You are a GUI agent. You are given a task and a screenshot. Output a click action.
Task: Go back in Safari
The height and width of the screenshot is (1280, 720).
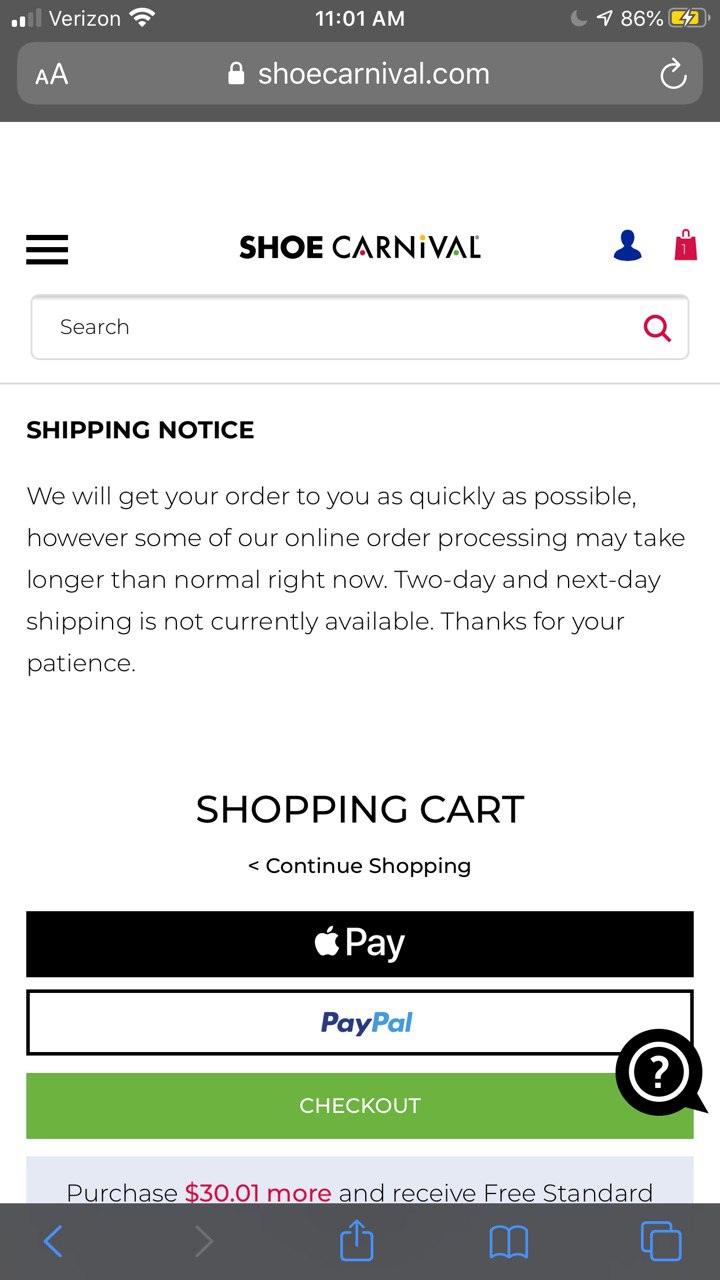coord(53,1242)
